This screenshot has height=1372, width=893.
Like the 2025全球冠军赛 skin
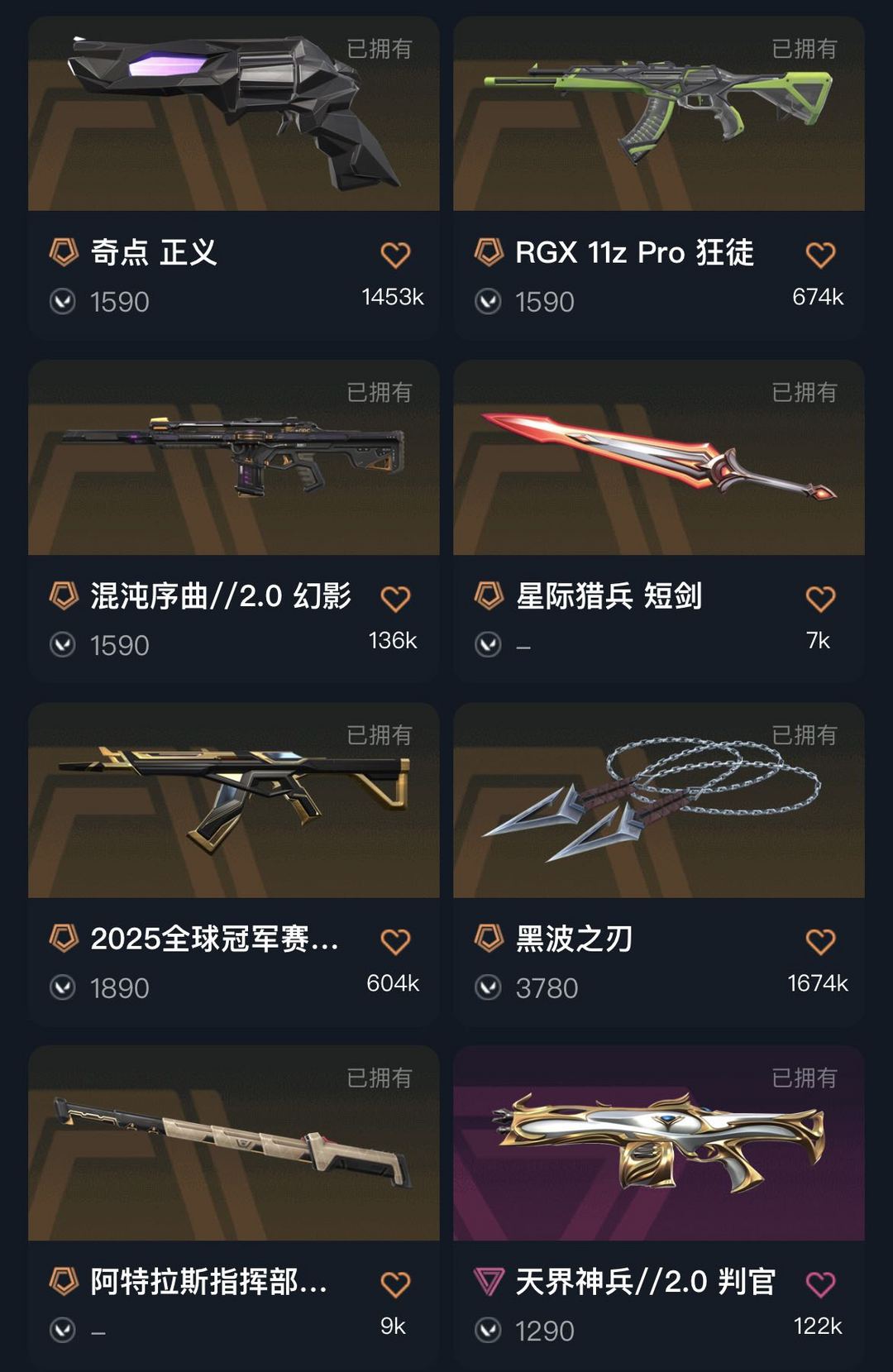pyautogui.click(x=395, y=941)
